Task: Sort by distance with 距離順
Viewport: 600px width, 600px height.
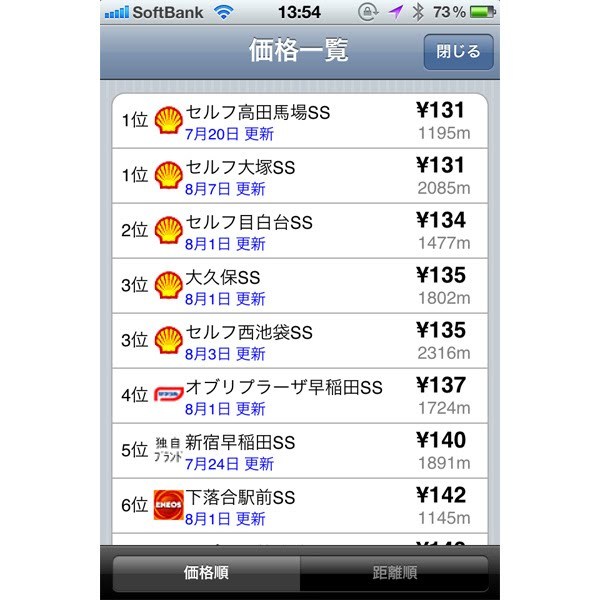Action: point(394,574)
